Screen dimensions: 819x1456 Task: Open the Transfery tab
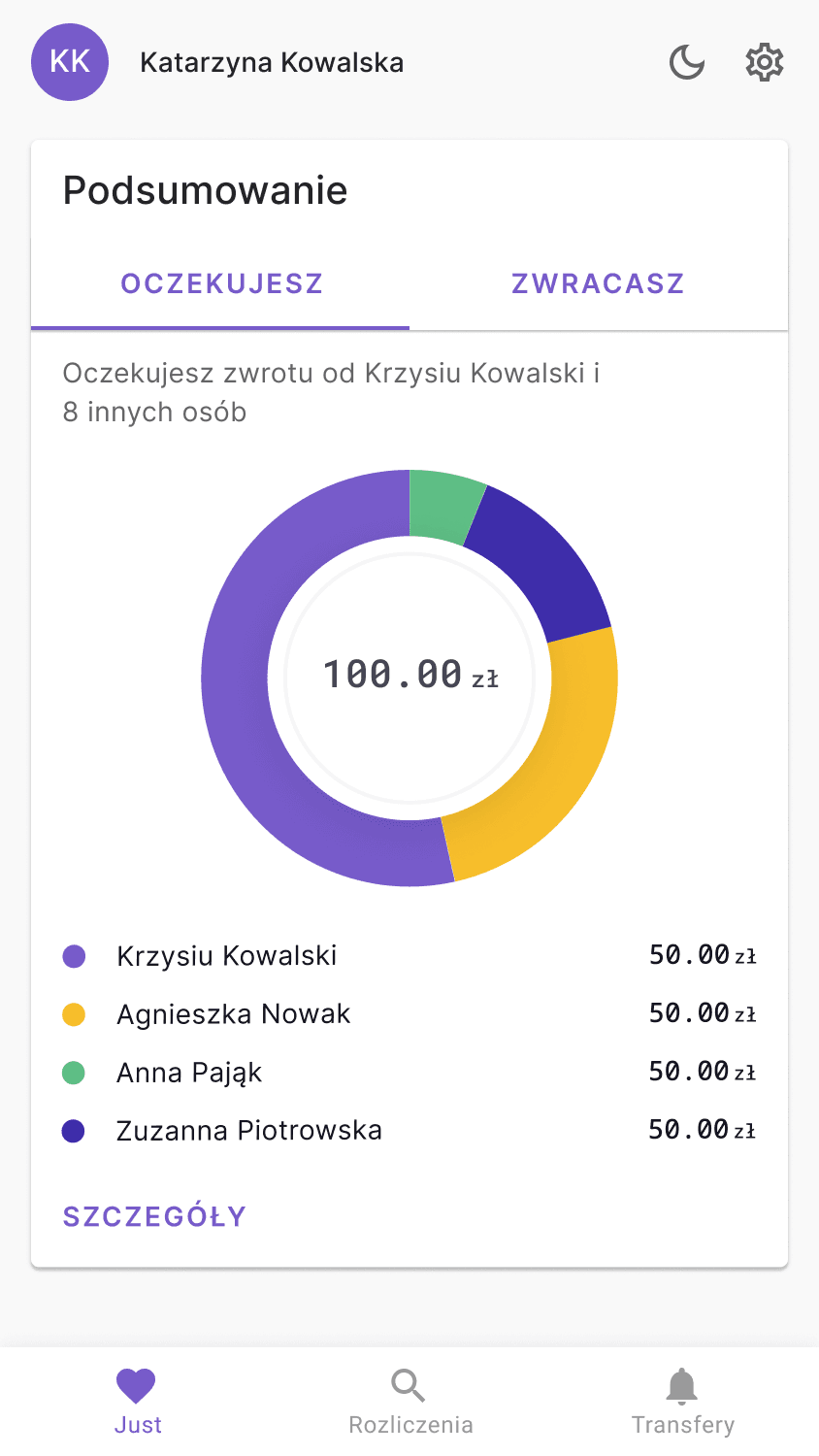point(682,1401)
